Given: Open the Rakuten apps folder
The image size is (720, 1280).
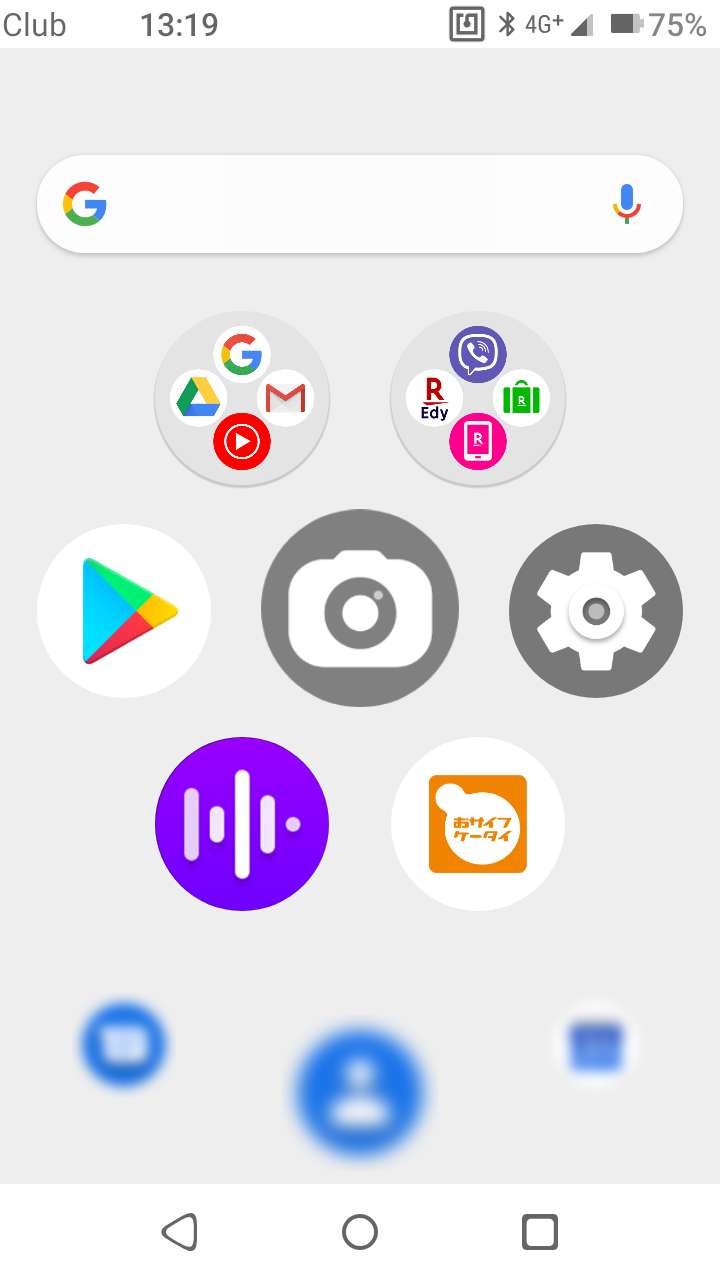Looking at the screenshot, I should coord(478,399).
